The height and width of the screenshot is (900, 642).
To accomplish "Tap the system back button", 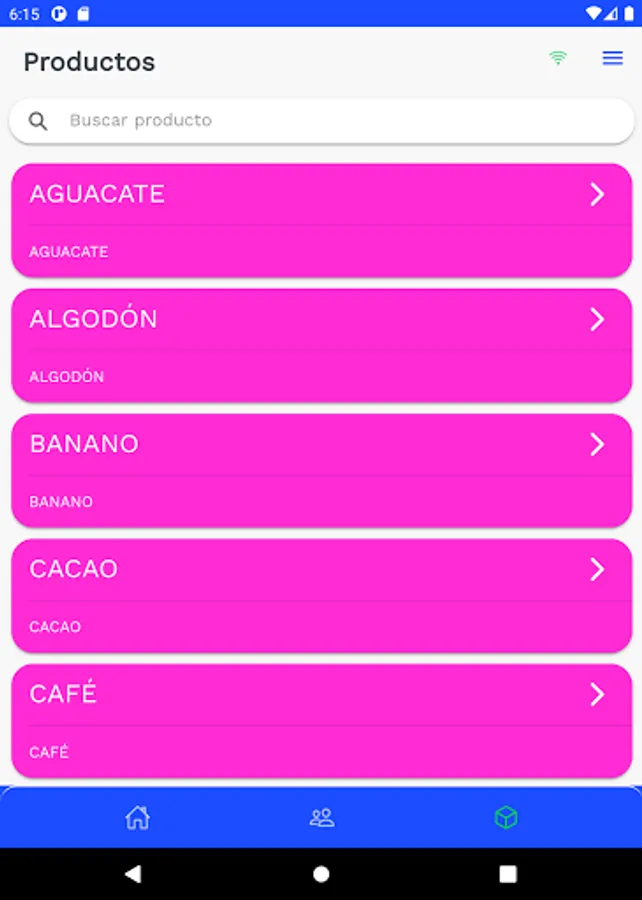I will 133,874.
